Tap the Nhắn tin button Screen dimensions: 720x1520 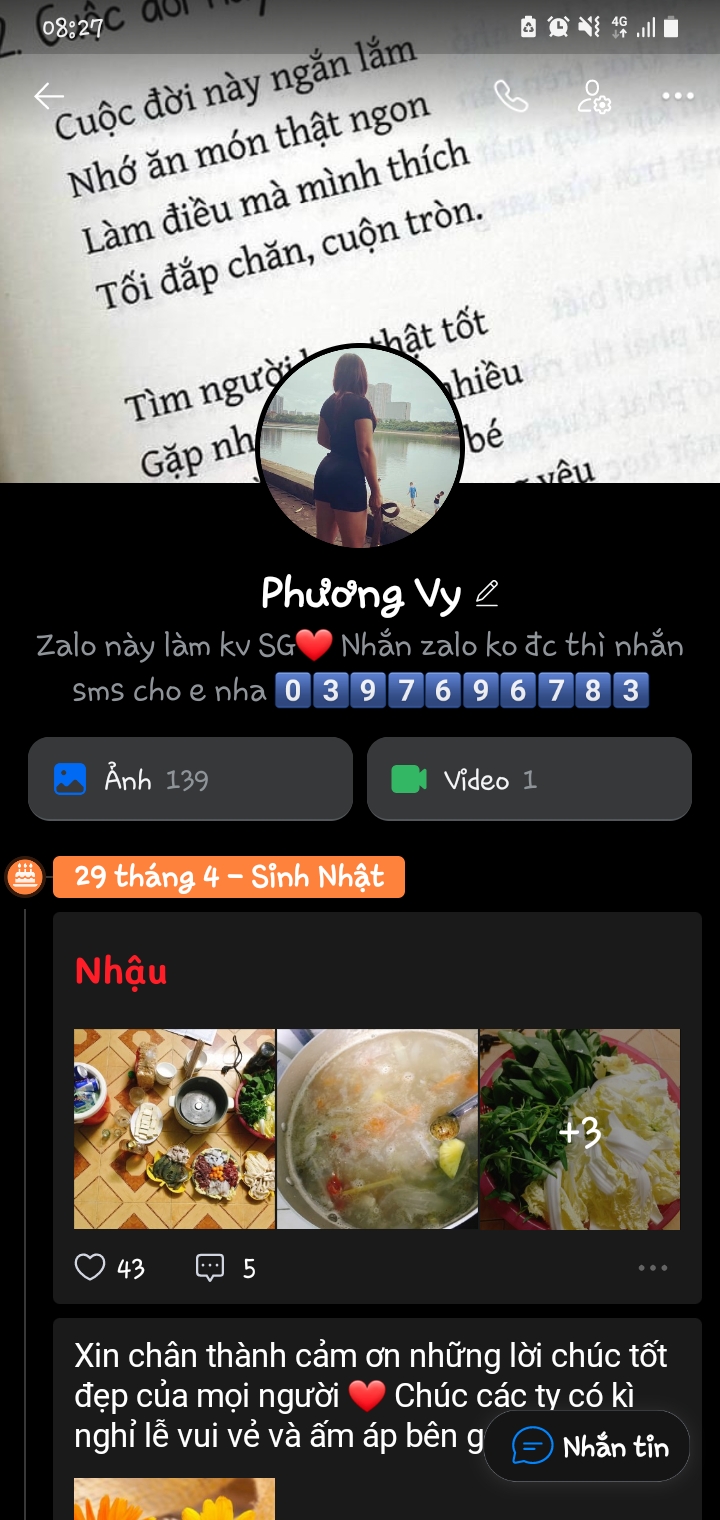585,1446
